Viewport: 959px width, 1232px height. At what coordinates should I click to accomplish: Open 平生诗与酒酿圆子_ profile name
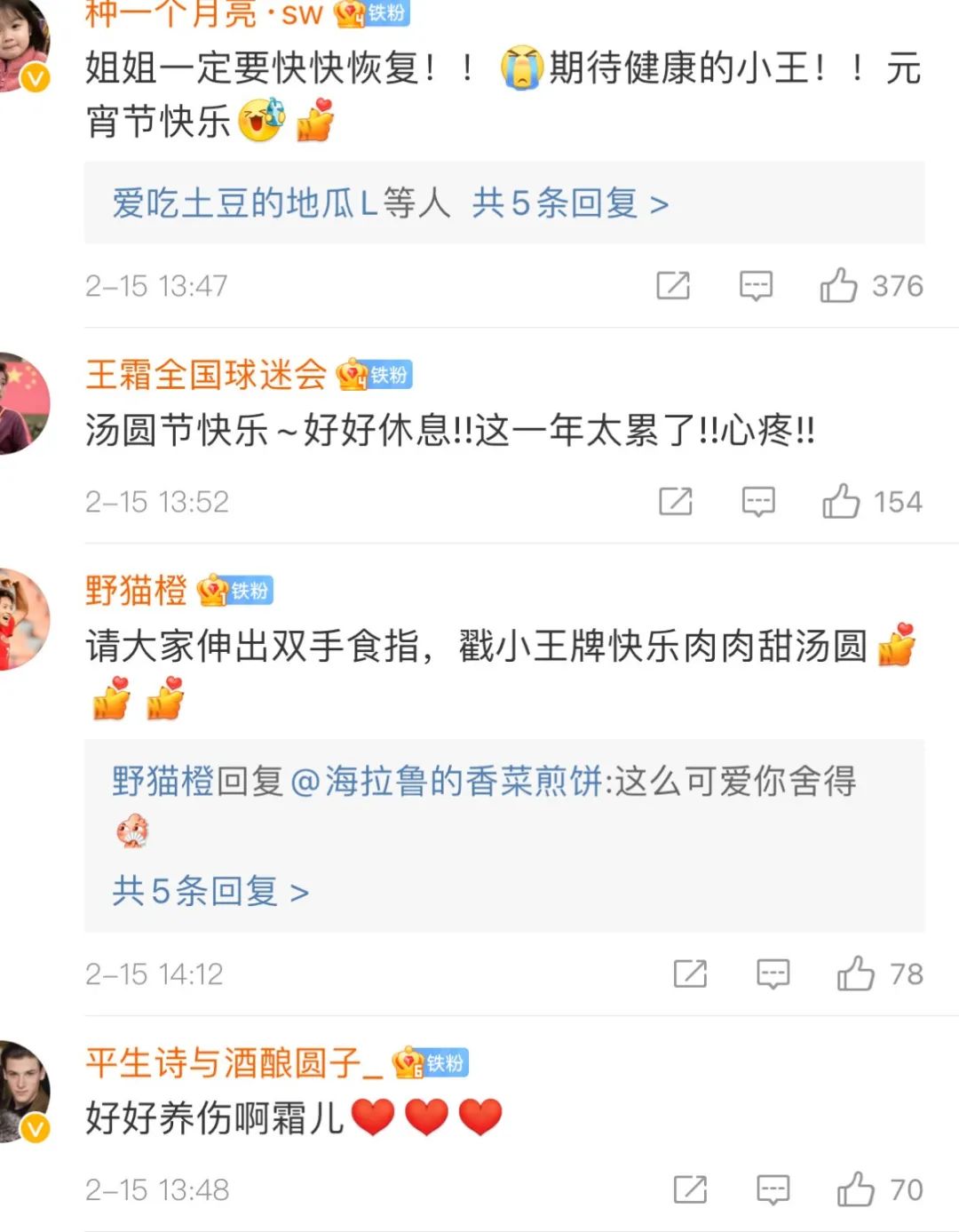click(234, 1063)
